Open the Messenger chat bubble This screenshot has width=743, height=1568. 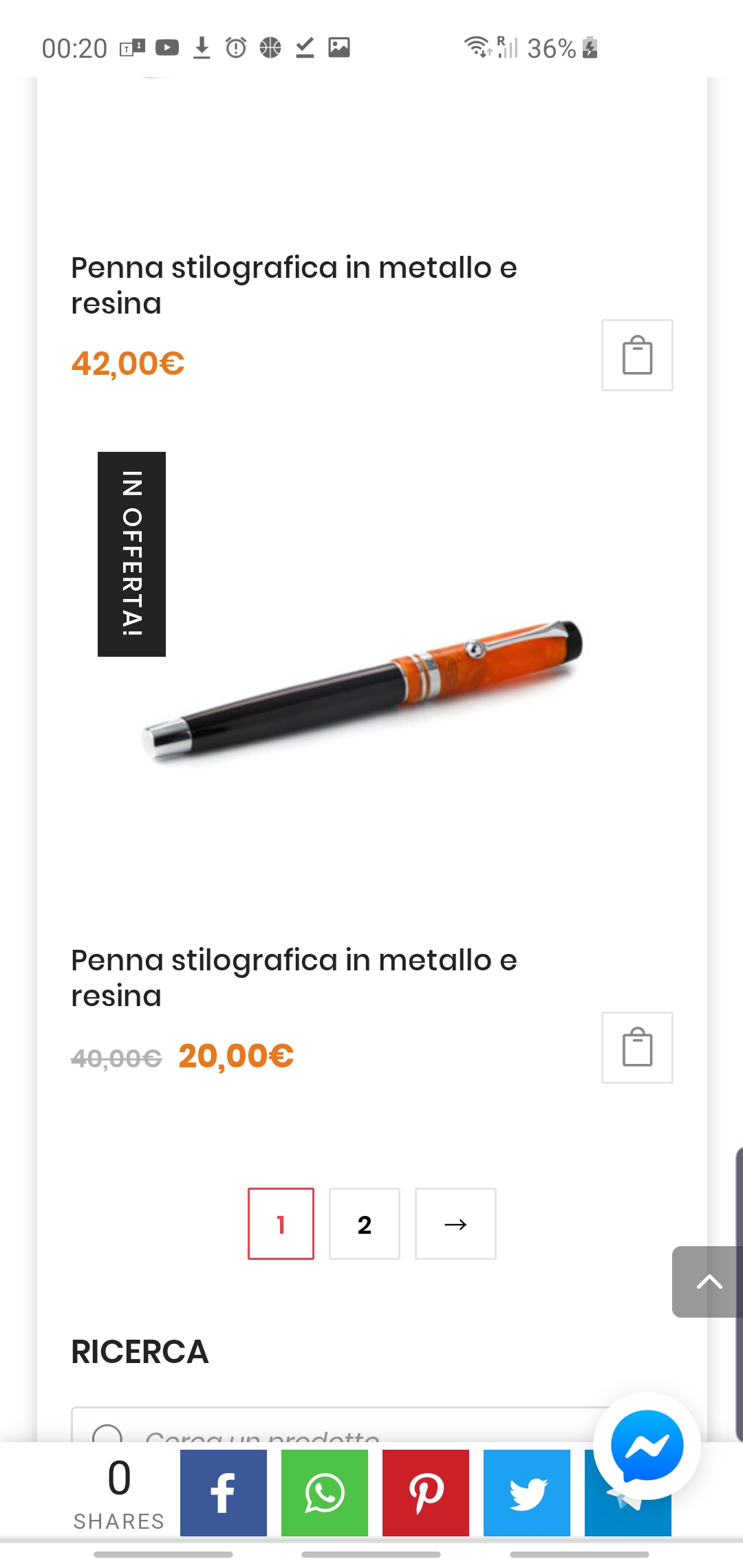[x=647, y=1445]
